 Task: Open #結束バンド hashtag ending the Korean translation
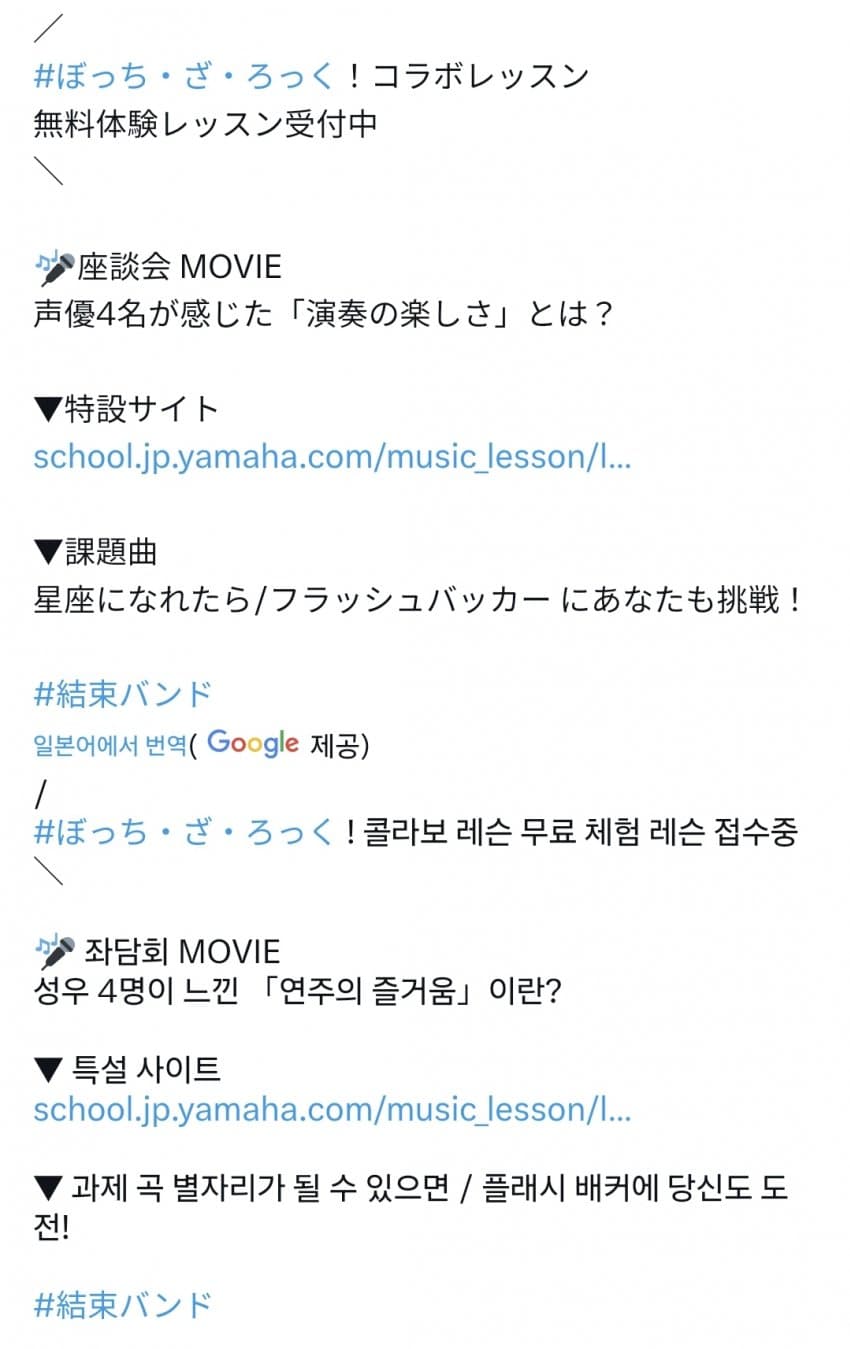click(x=123, y=1304)
